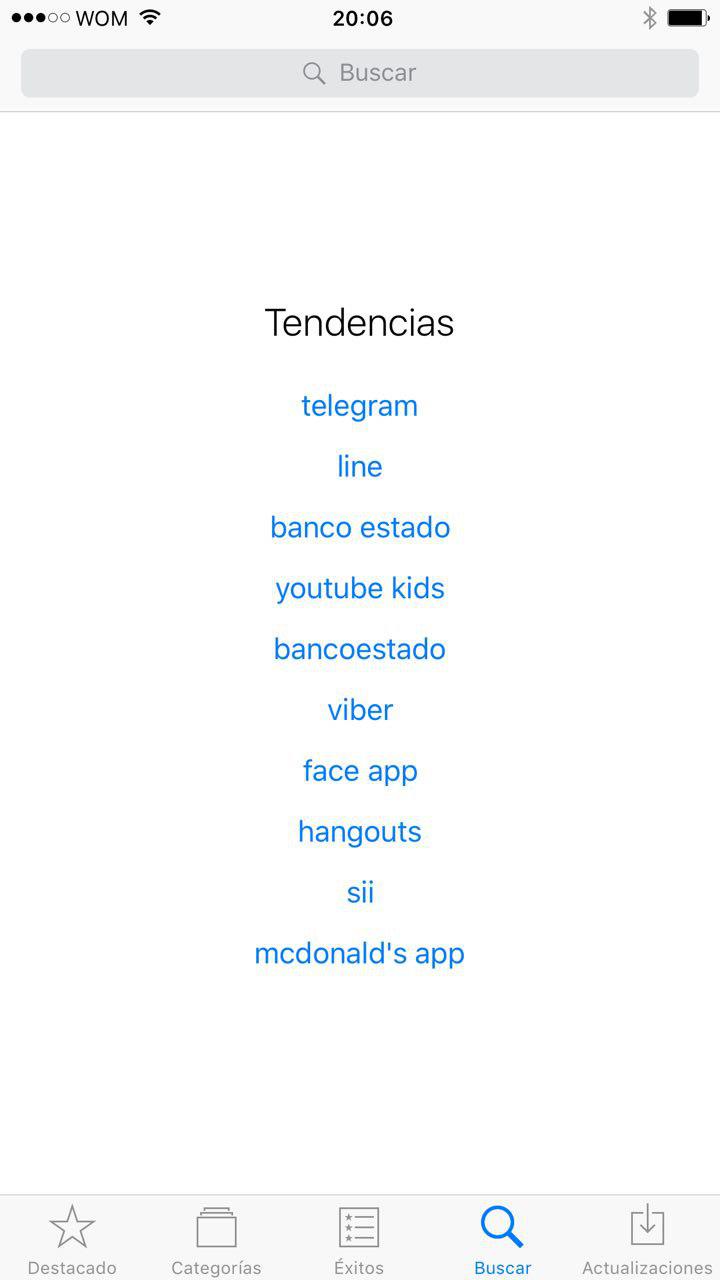Tap the Buscar search field
Image resolution: width=720 pixels, height=1280 pixels.
[360, 73]
